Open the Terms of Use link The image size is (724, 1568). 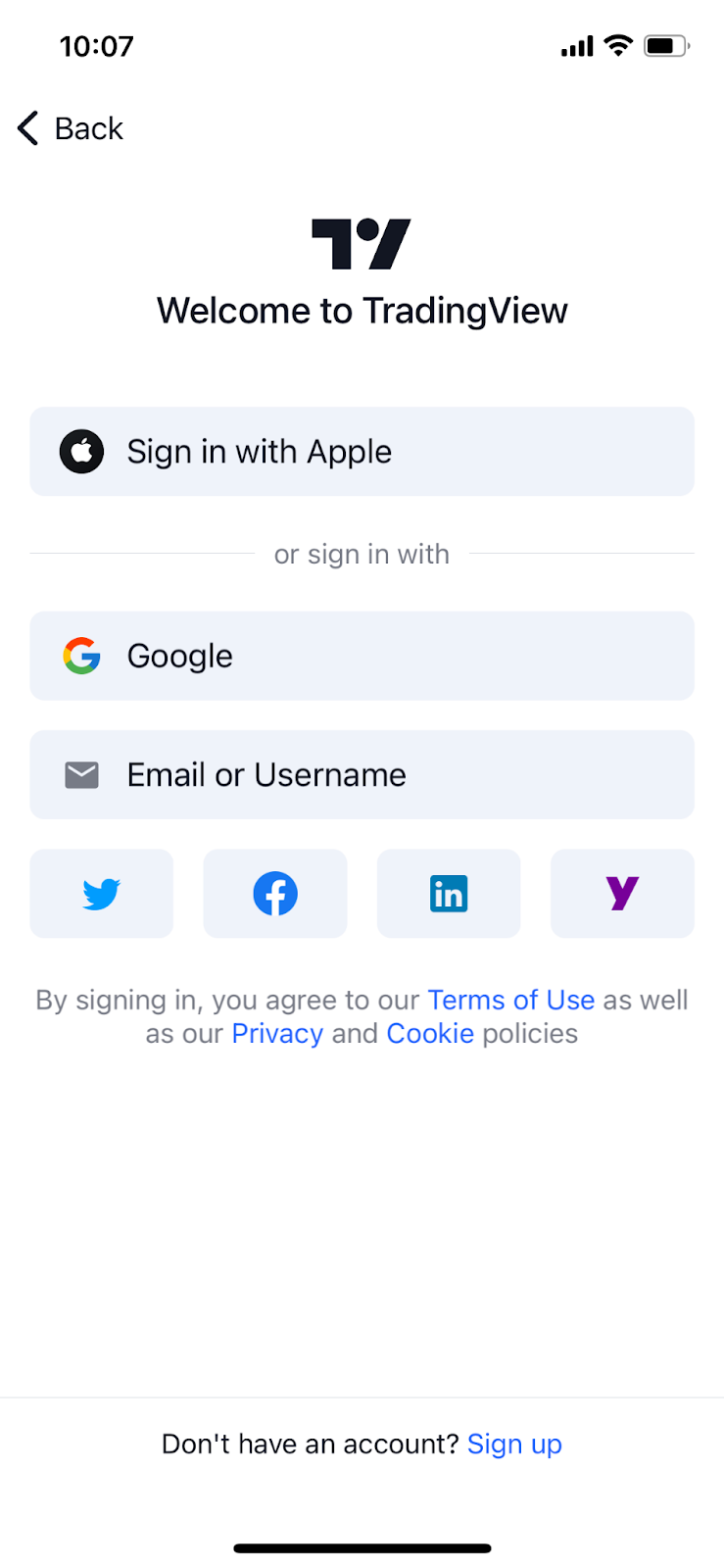pos(510,1000)
